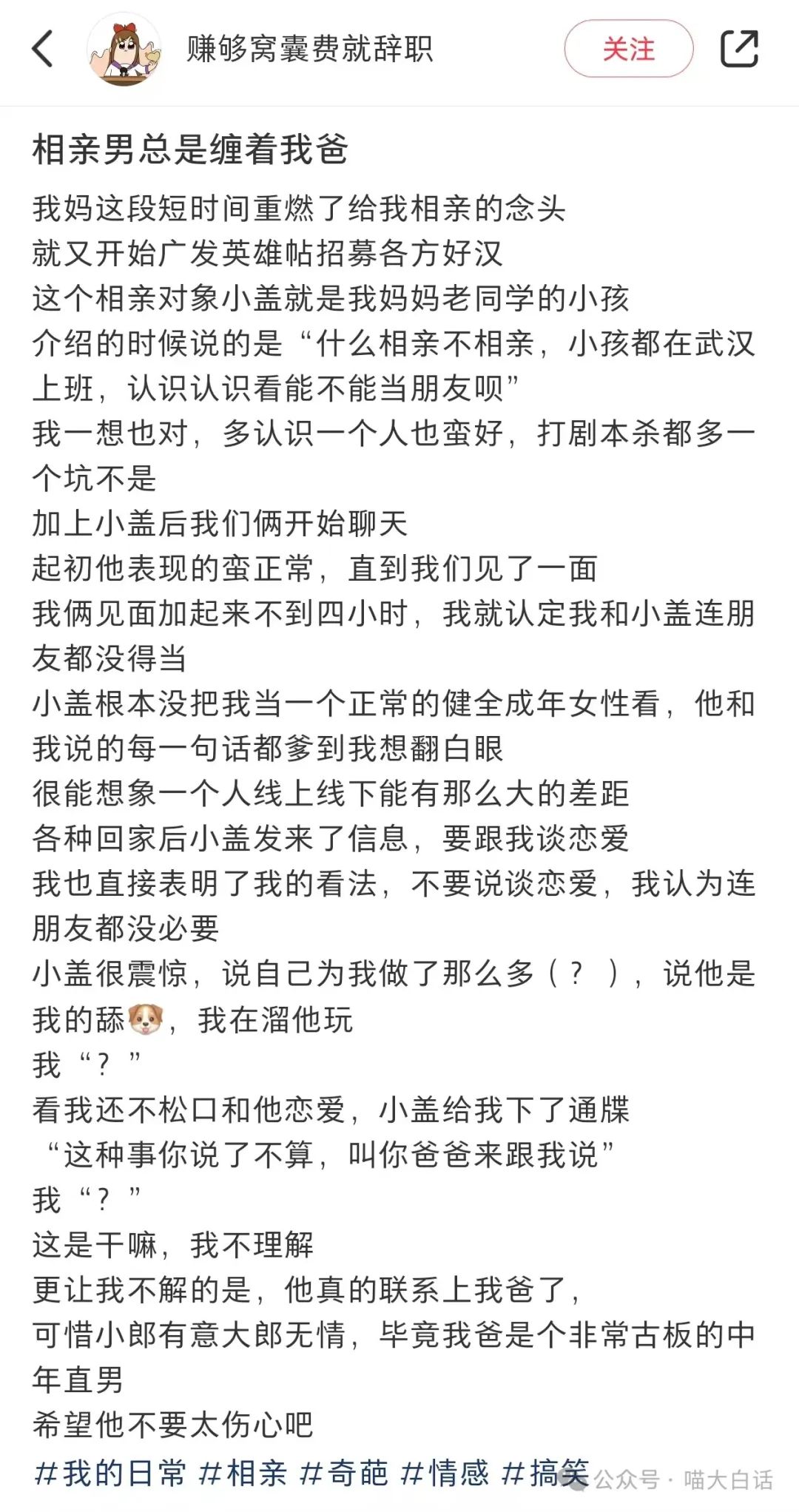
Task: Tap the red 关注 follow button
Action: tap(629, 49)
